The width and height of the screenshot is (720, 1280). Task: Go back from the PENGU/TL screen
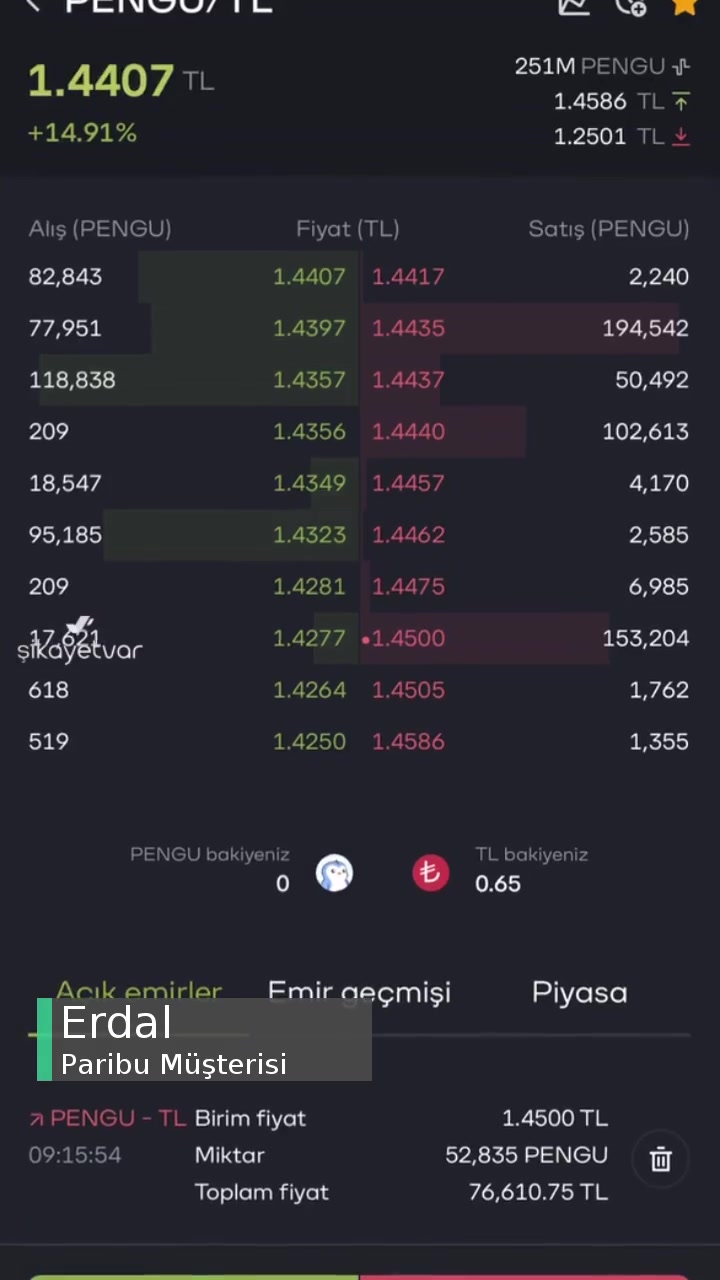[33, 6]
